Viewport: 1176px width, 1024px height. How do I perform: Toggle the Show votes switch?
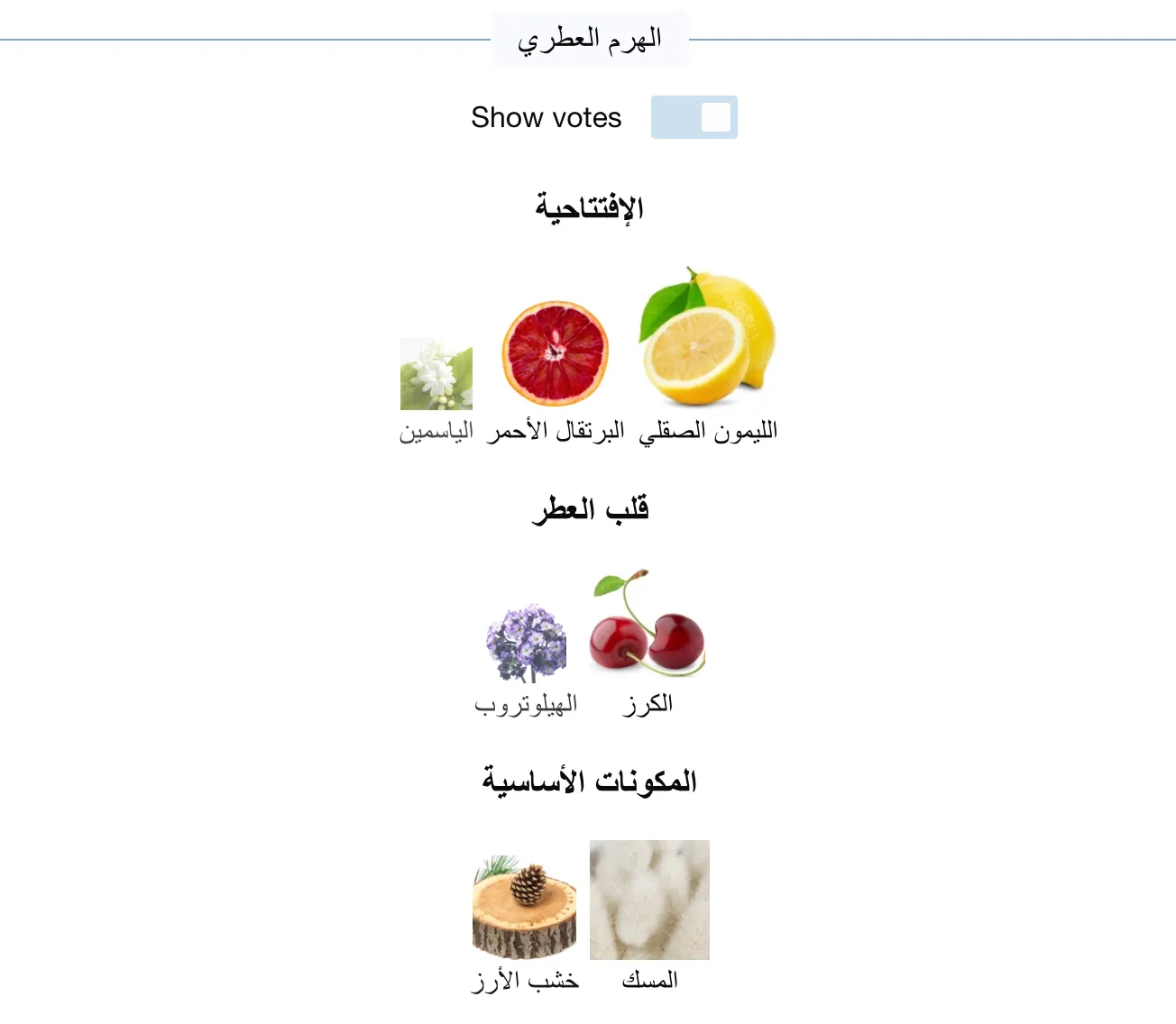(x=694, y=117)
